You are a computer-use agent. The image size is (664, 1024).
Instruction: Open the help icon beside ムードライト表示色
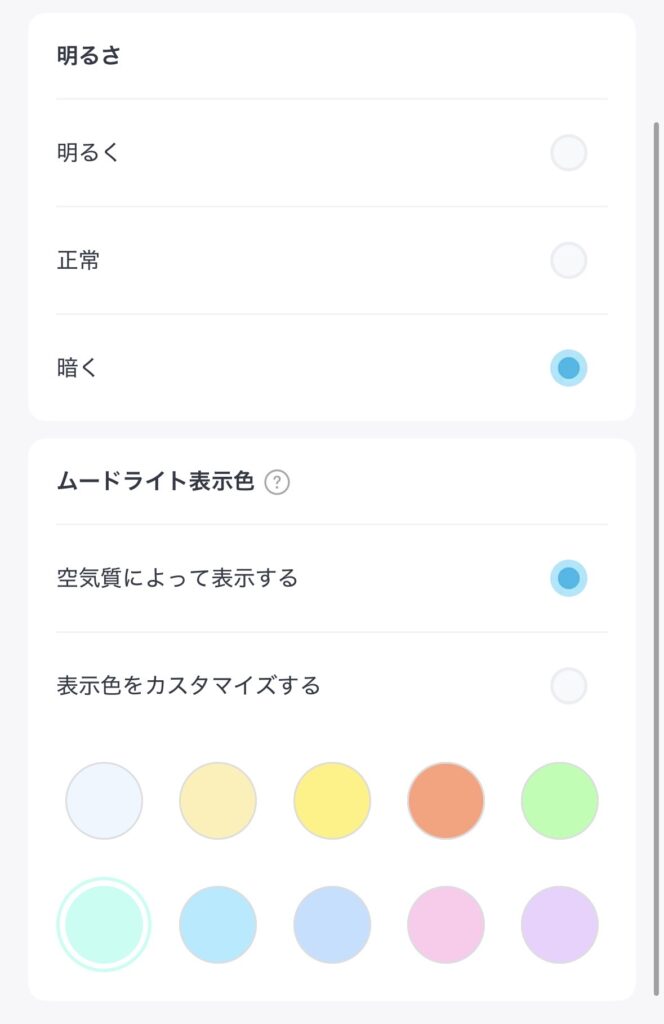tap(277, 482)
